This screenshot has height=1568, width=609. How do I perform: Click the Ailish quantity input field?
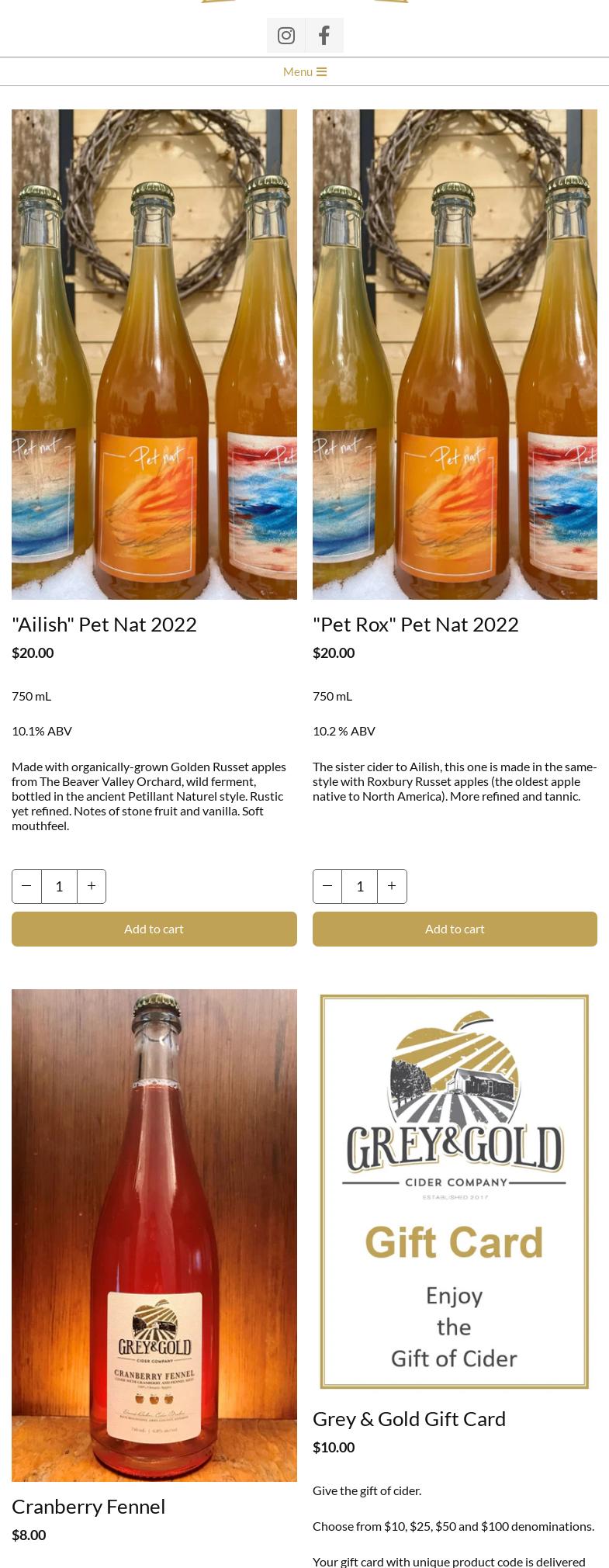[59, 885]
